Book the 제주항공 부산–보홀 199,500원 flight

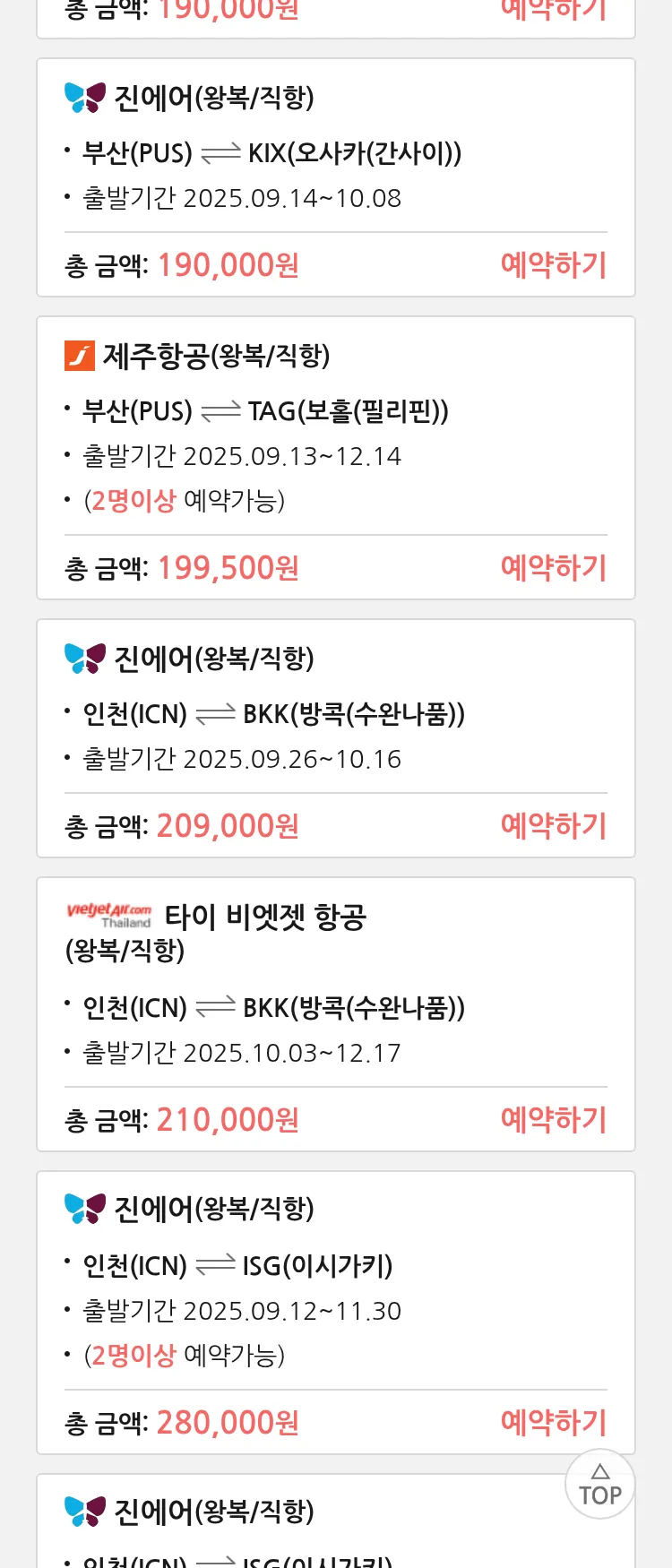coord(553,568)
